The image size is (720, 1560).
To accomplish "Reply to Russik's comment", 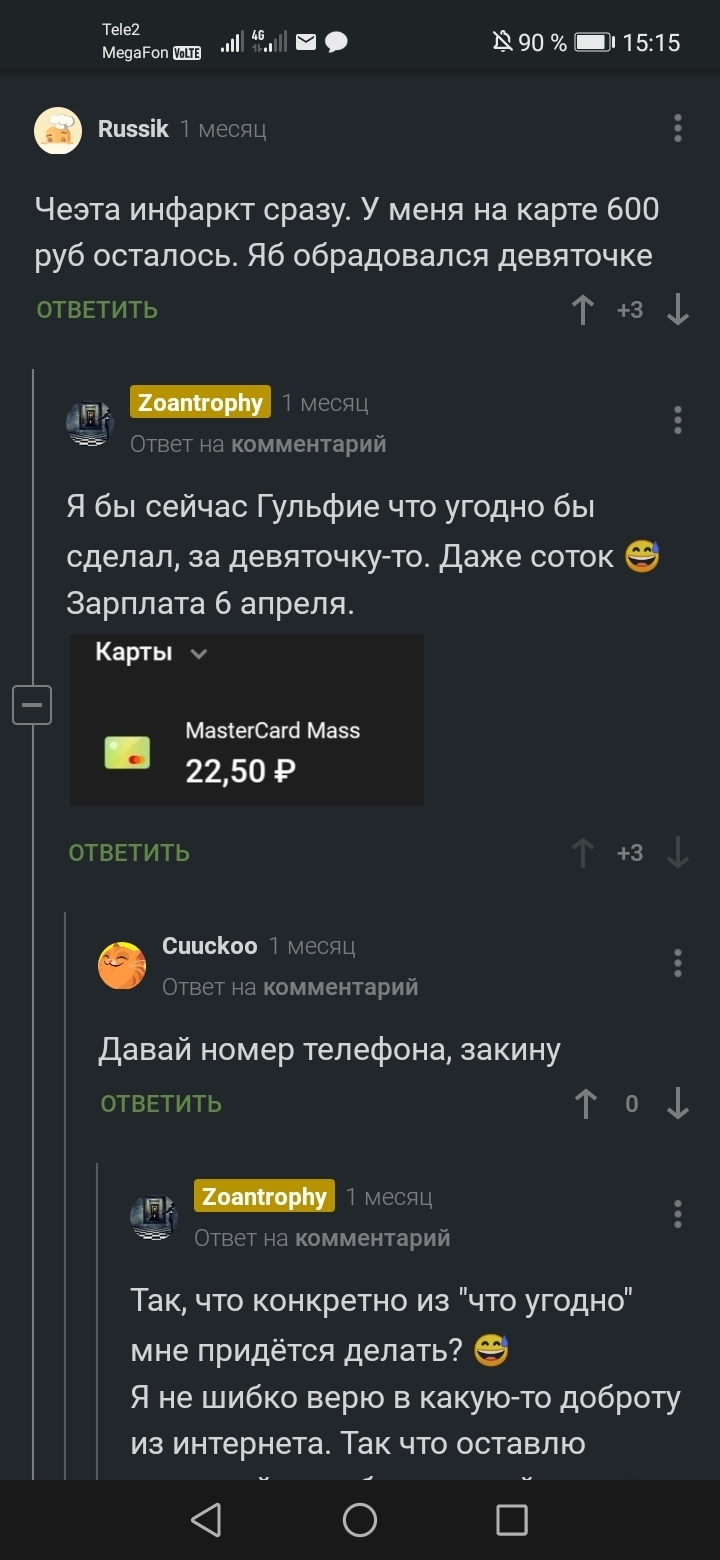I will (x=97, y=310).
